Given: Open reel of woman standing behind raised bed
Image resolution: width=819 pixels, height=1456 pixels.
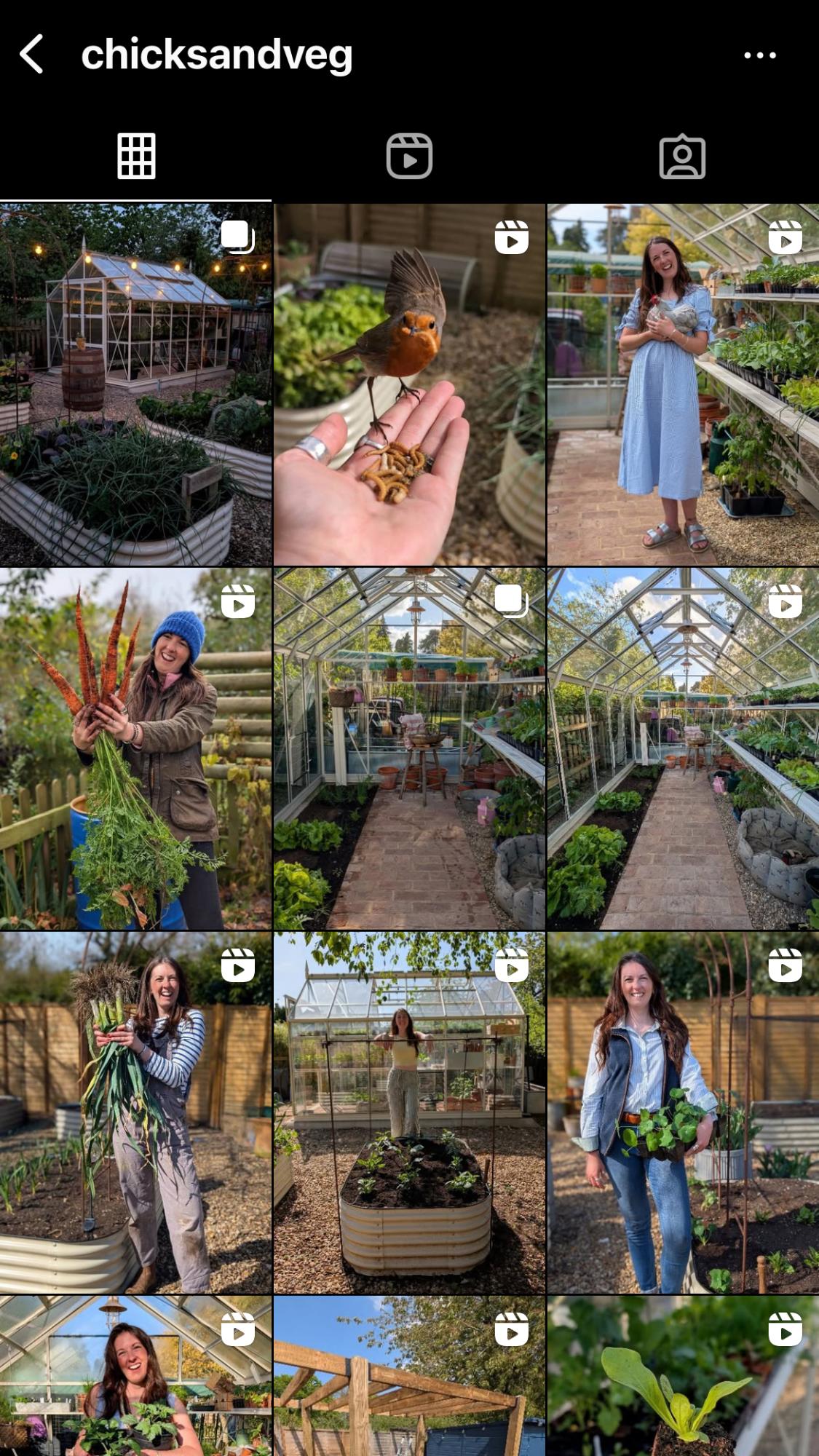Looking at the screenshot, I should click(409, 1112).
